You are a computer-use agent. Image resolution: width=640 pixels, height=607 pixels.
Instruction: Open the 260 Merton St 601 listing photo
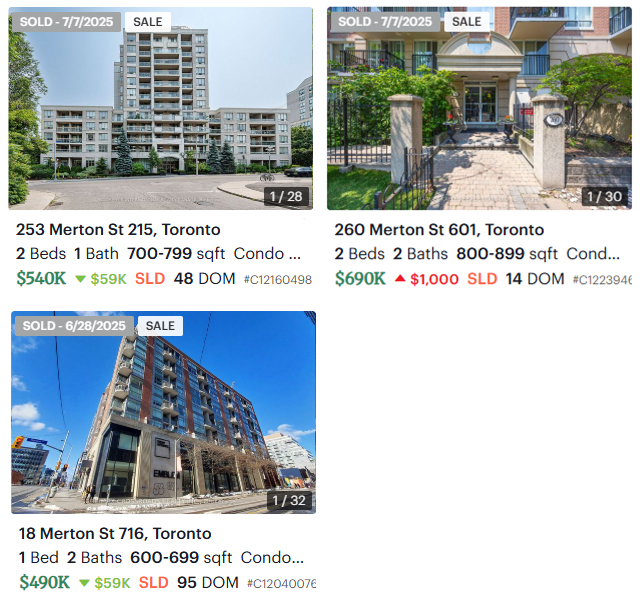(479, 108)
